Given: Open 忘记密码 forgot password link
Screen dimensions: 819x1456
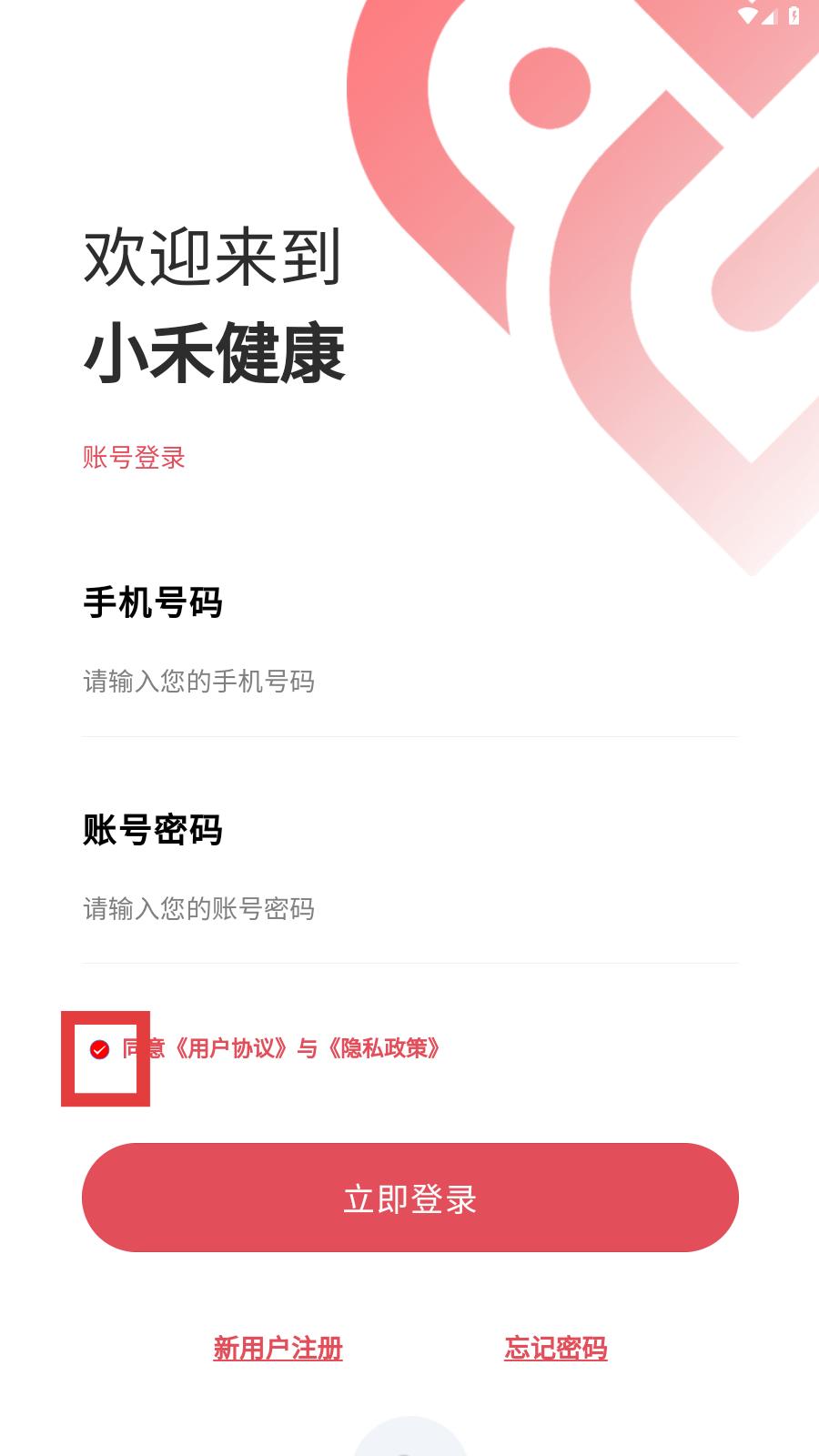Looking at the screenshot, I should 555,1349.
